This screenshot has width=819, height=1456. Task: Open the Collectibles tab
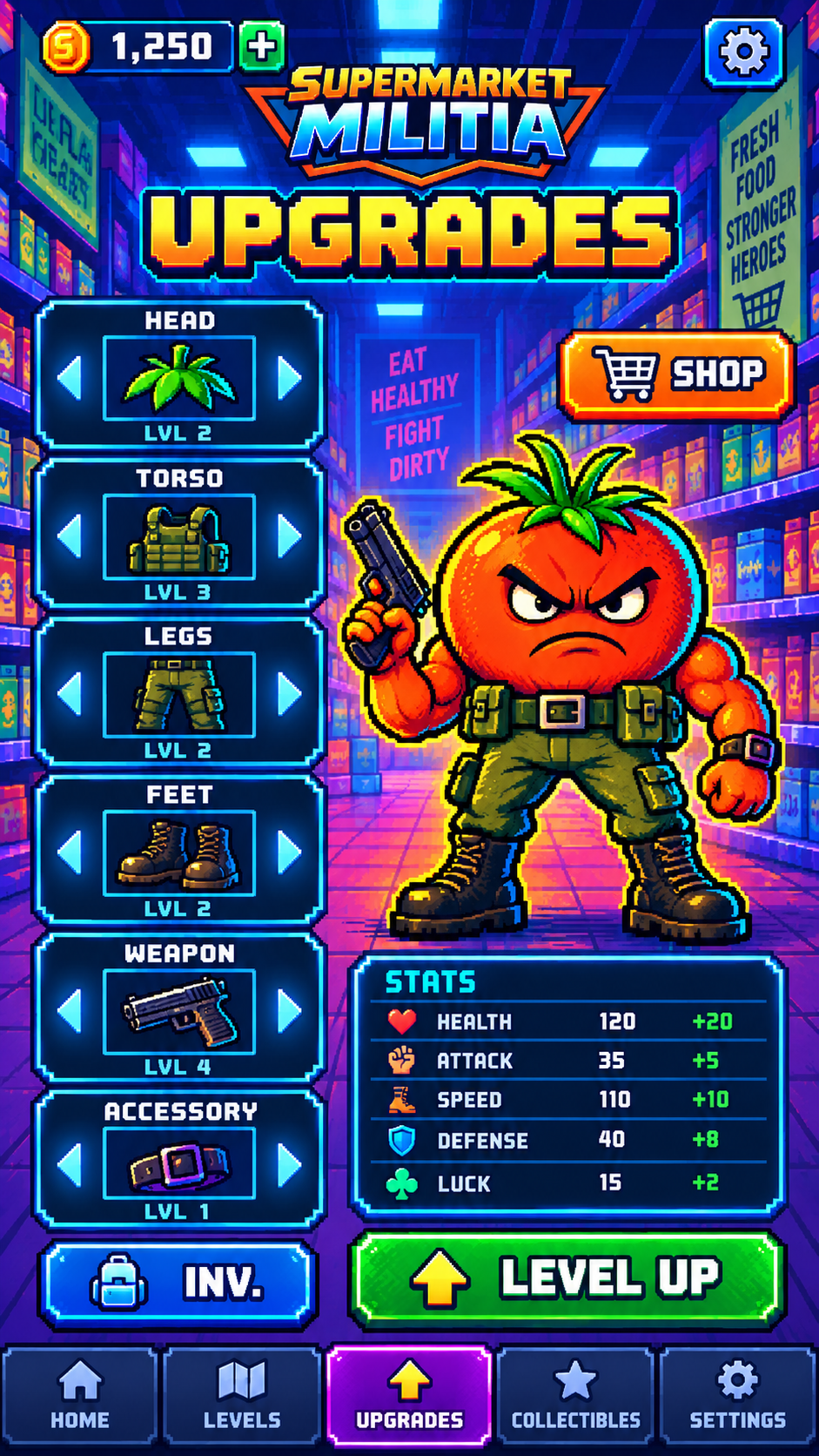pos(575,1395)
